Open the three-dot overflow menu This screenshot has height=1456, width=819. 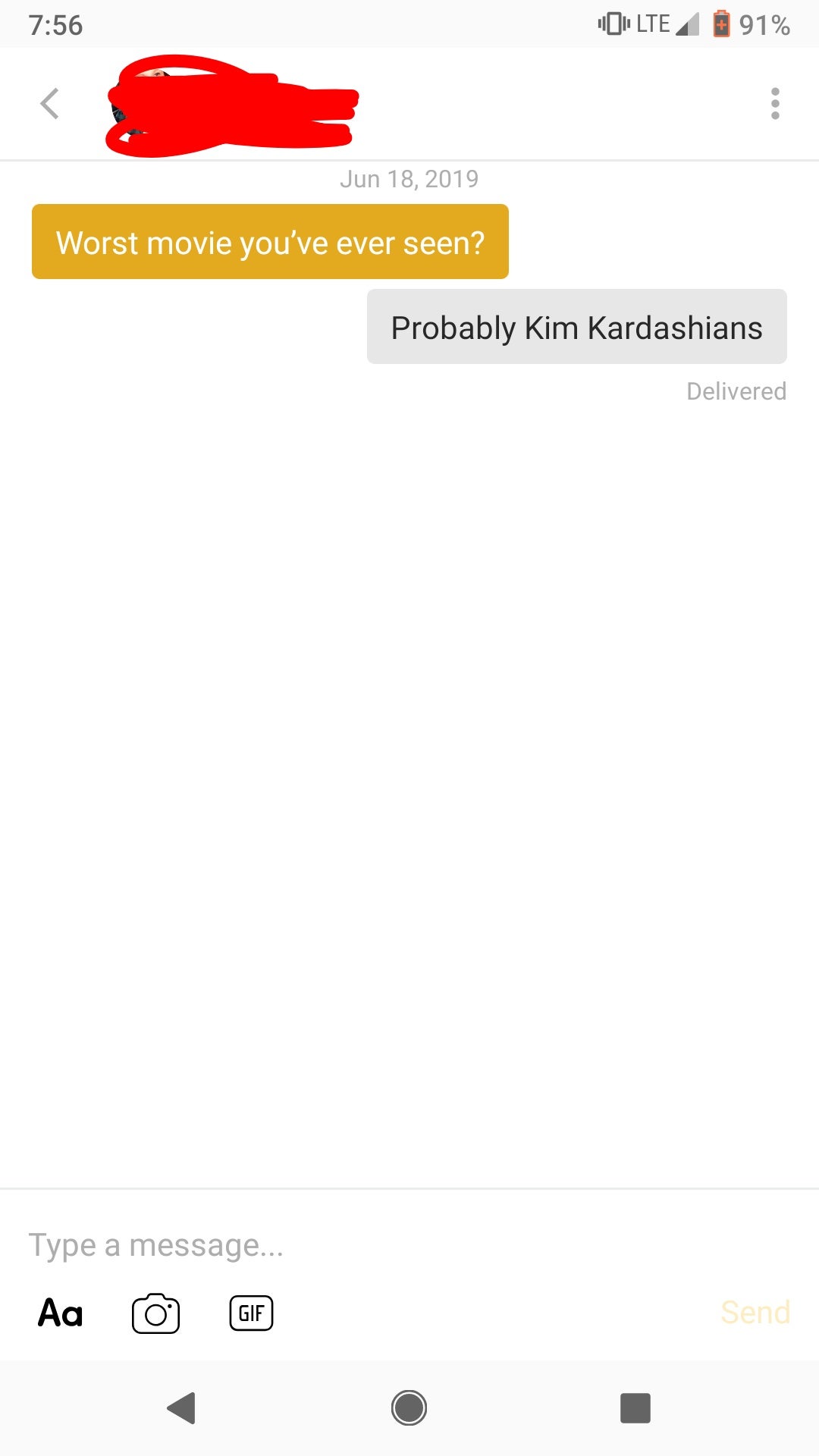point(774,104)
